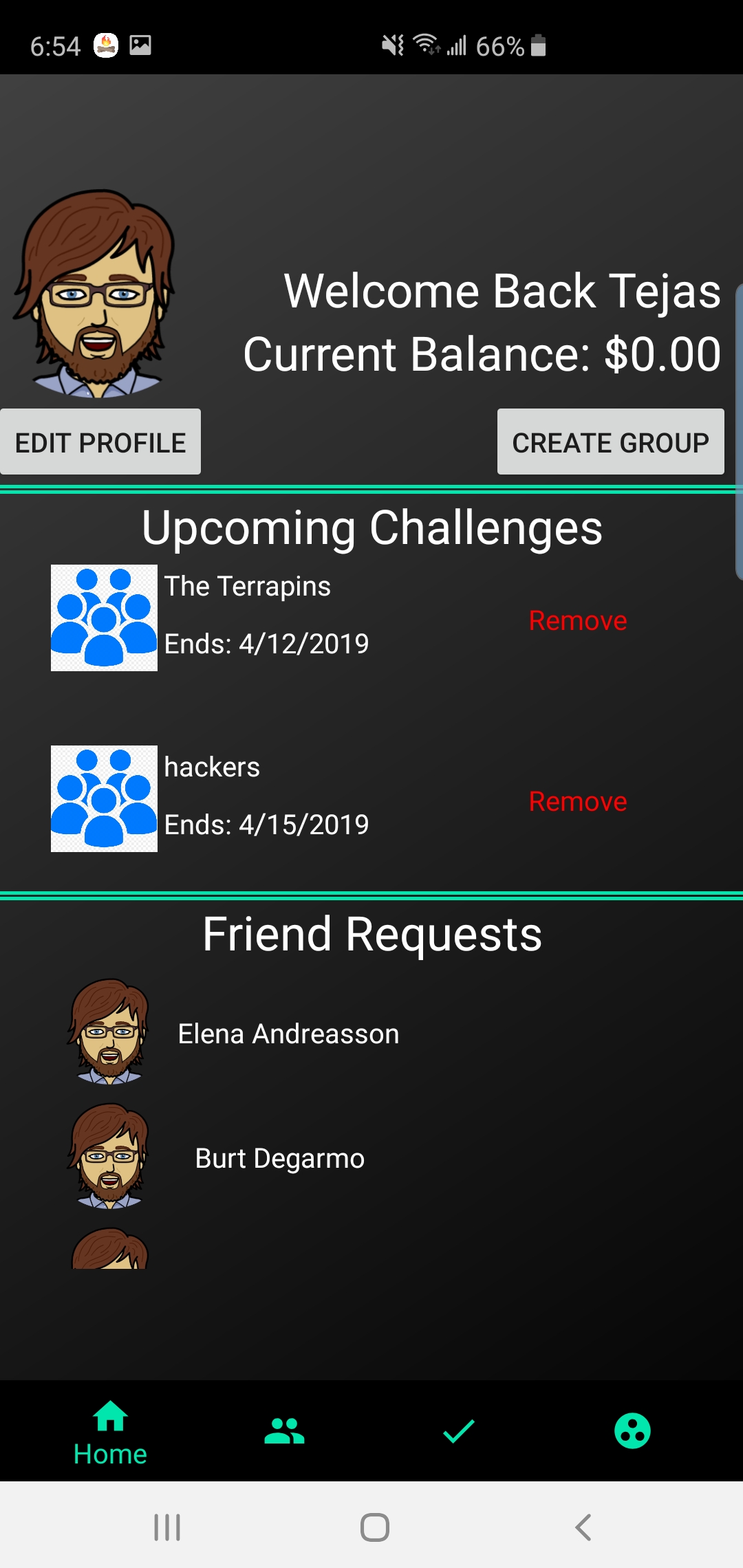
Task: Remove the hackers challenge
Action: [577, 801]
